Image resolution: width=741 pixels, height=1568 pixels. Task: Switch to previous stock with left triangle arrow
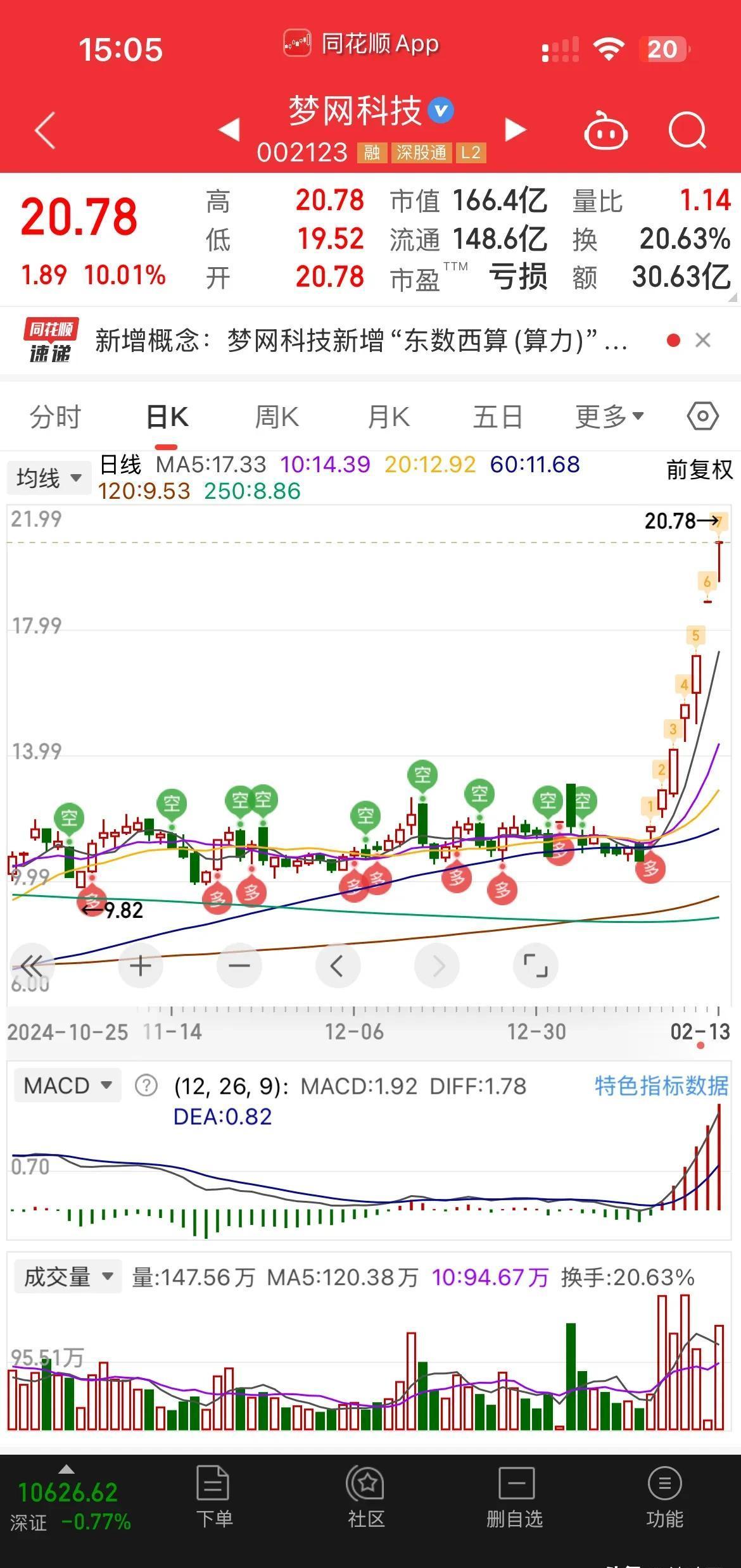[x=228, y=129]
